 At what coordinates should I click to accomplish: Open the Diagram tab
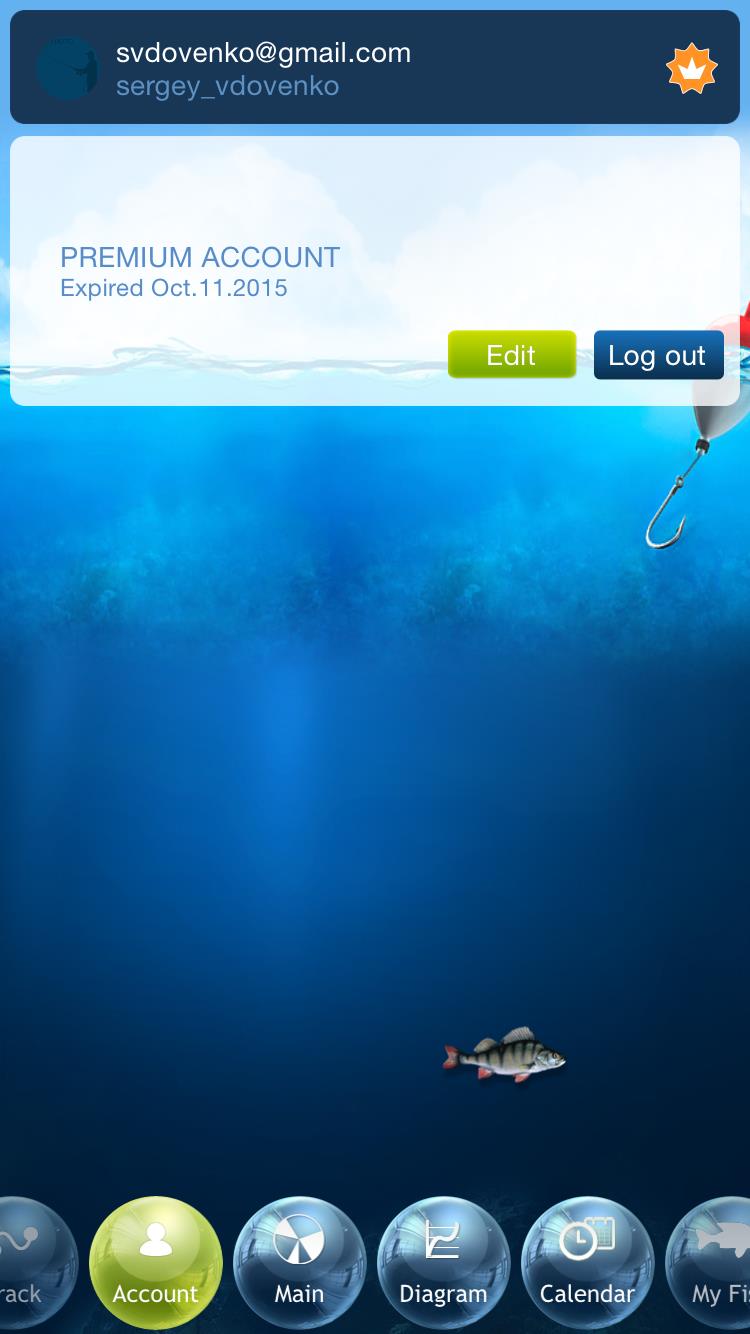click(x=443, y=1263)
